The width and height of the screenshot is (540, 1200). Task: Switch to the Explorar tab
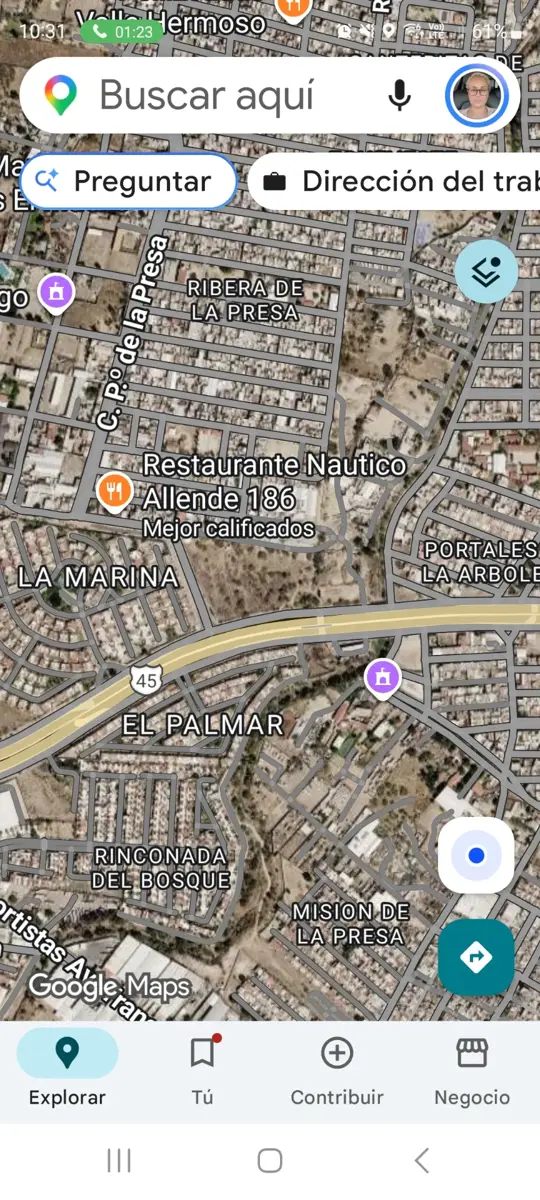pyautogui.click(x=67, y=1070)
